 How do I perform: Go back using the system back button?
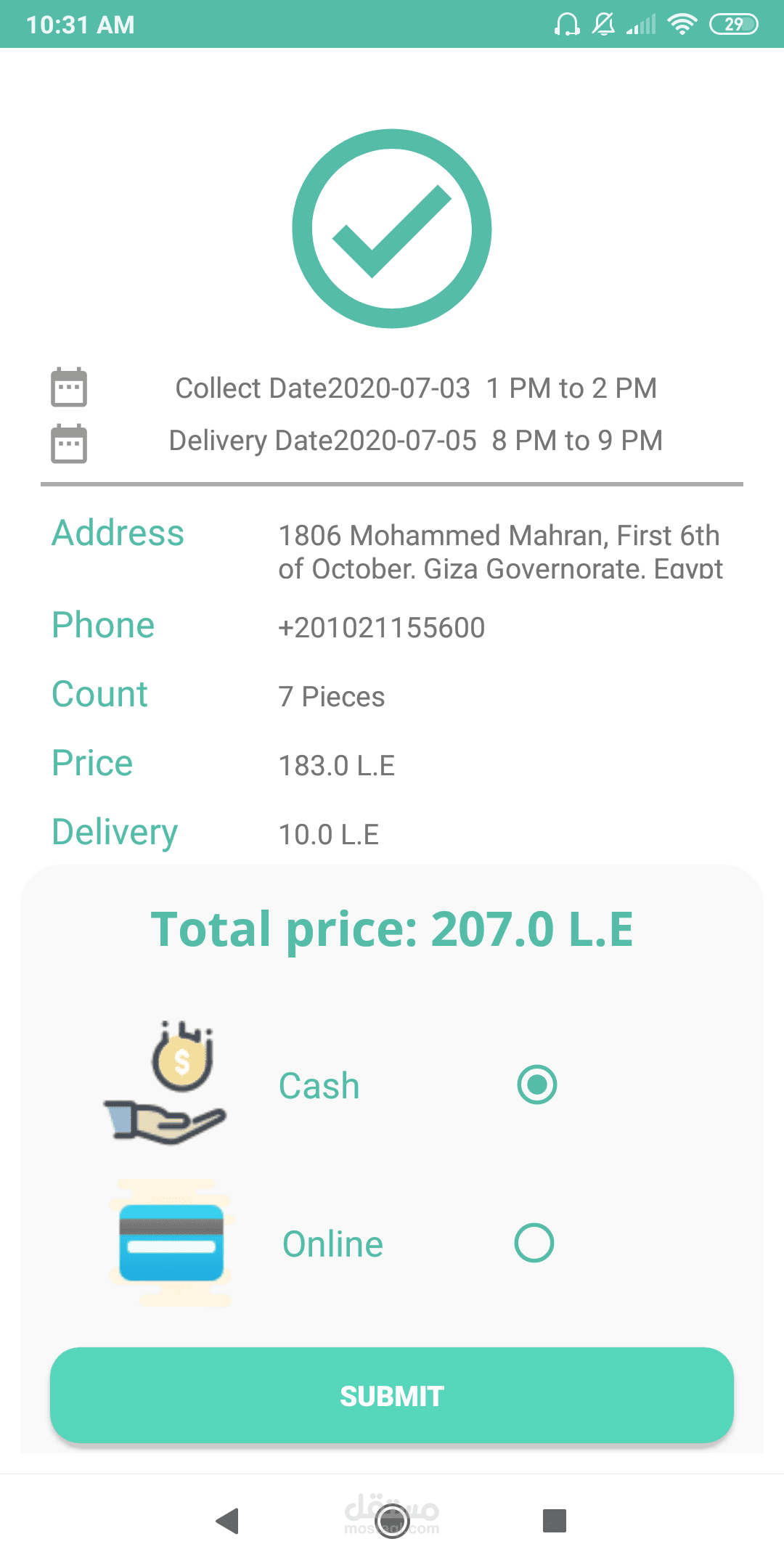coord(228,1520)
